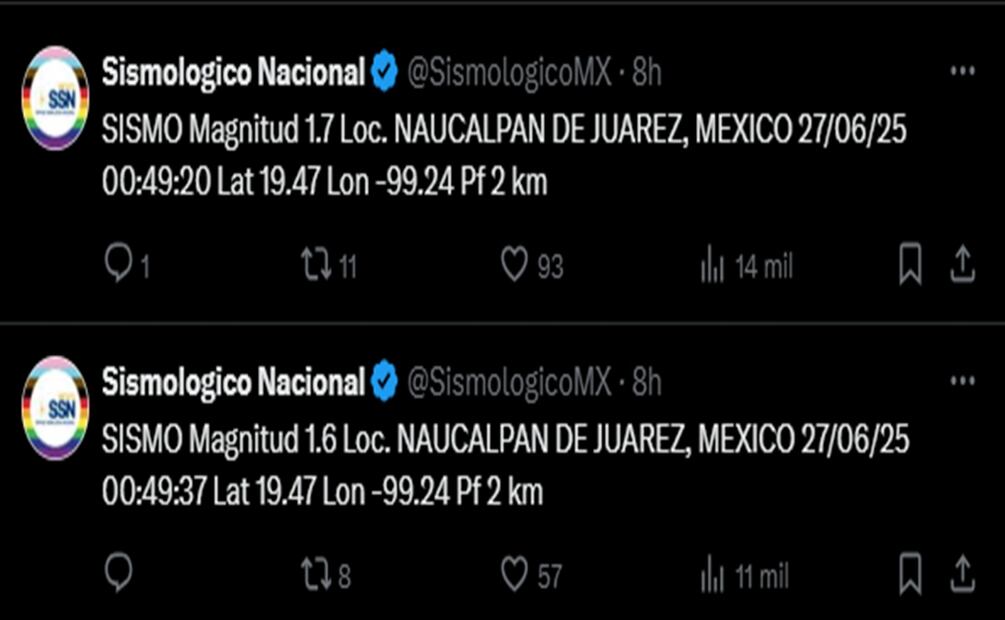Bookmark the Magnitud 1.6 tweet

910,574
